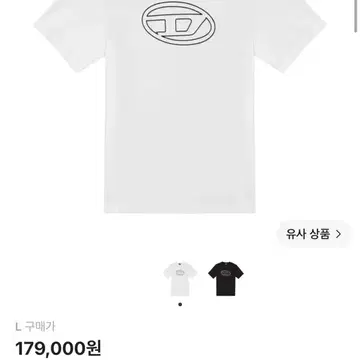Select the white T-shirt color thumbnail
This screenshot has width=360, height=360.
point(180,278)
